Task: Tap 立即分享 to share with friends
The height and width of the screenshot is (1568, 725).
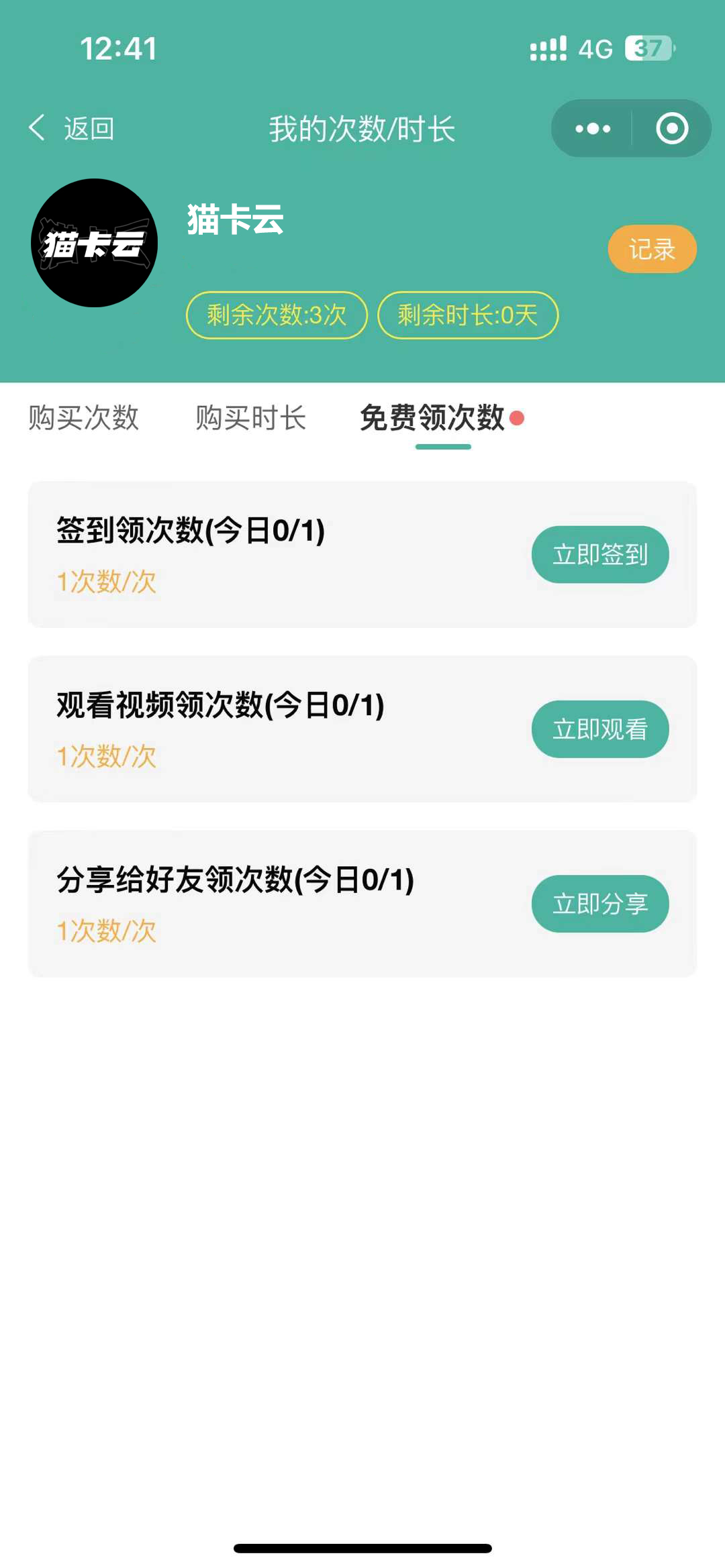Action: click(x=600, y=904)
